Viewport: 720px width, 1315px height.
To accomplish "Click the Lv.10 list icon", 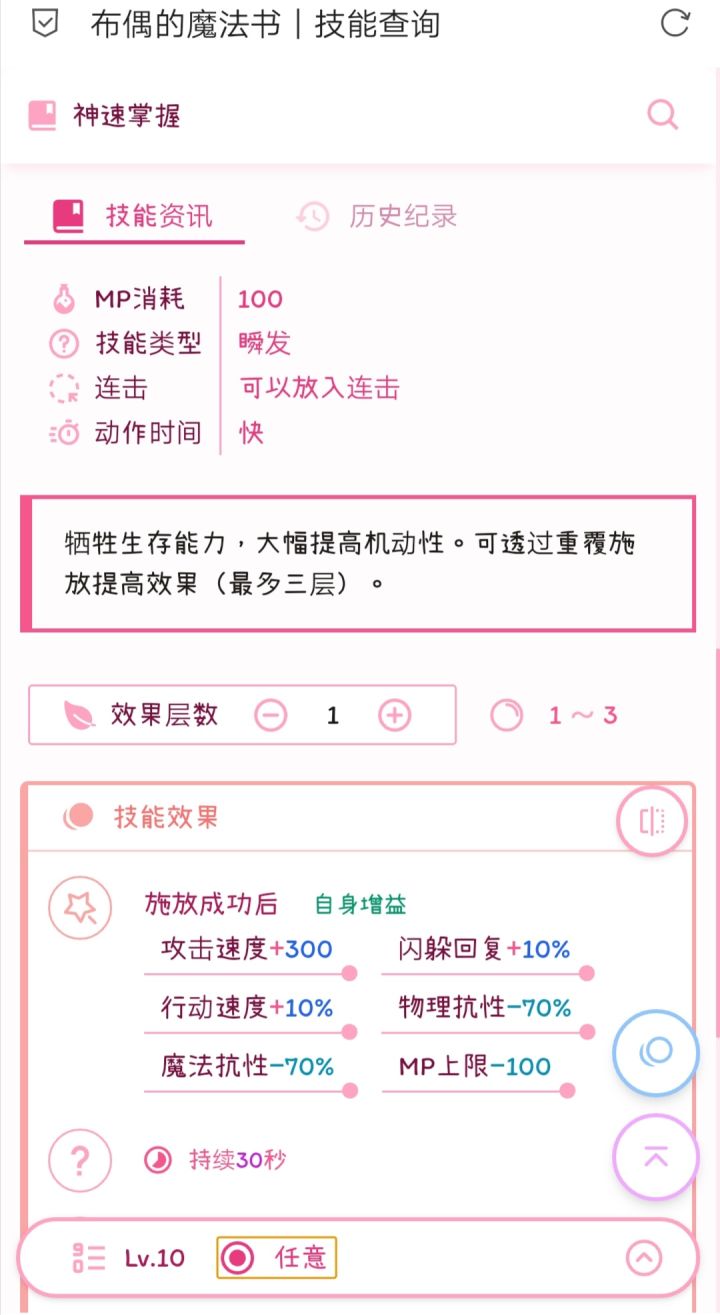I will [88, 1257].
